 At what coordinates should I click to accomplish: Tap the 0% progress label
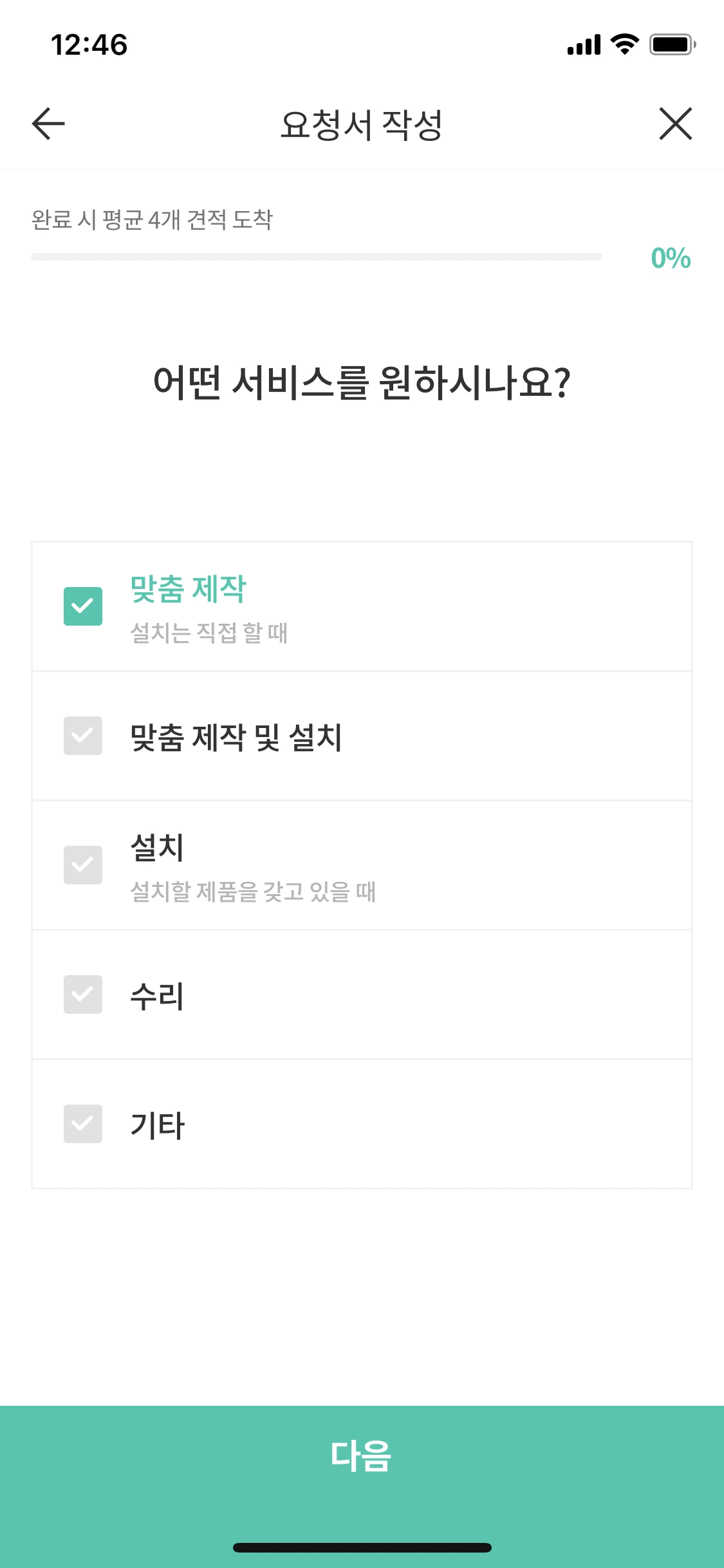coord(669,257)
